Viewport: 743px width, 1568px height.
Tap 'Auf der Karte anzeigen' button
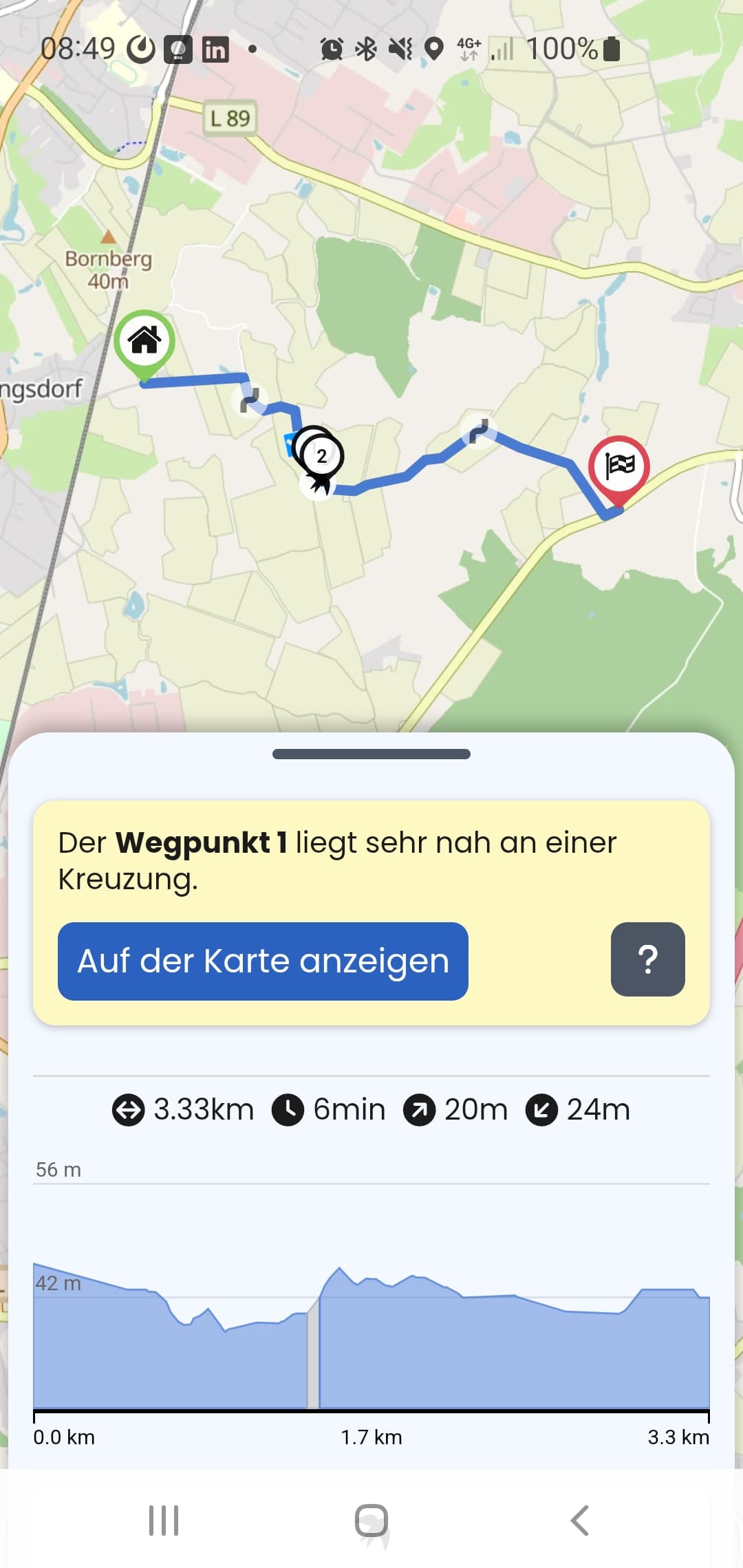click(x=263, y=961)
